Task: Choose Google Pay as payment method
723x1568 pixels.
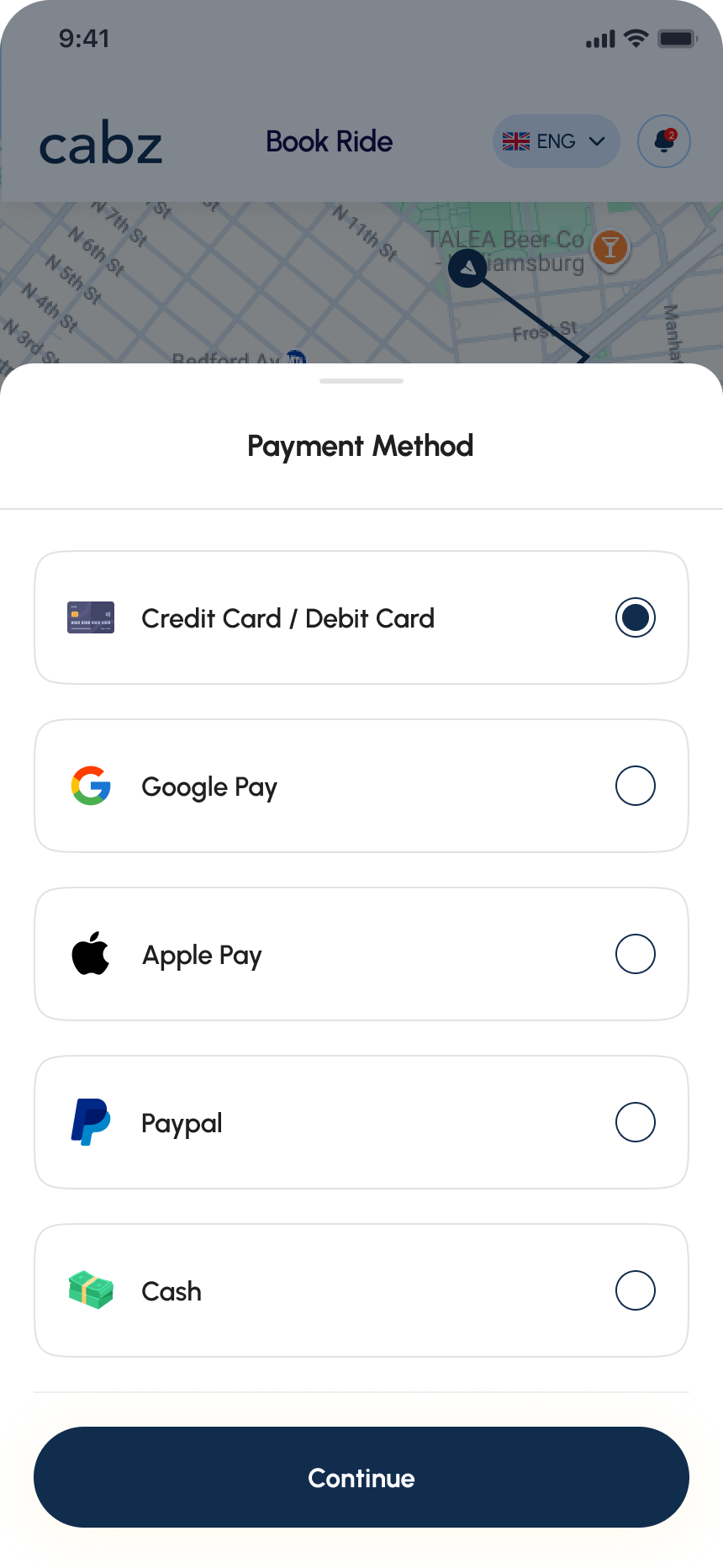Action: (635, 786)
